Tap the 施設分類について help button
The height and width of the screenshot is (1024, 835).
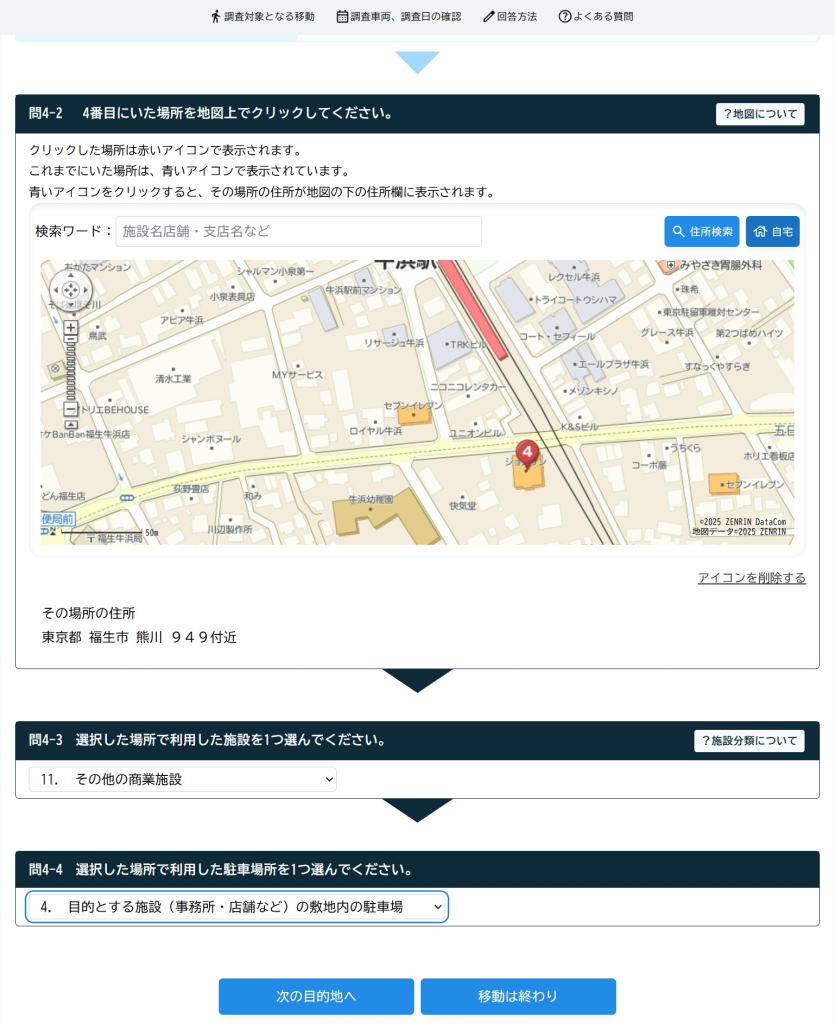point(749,741)
